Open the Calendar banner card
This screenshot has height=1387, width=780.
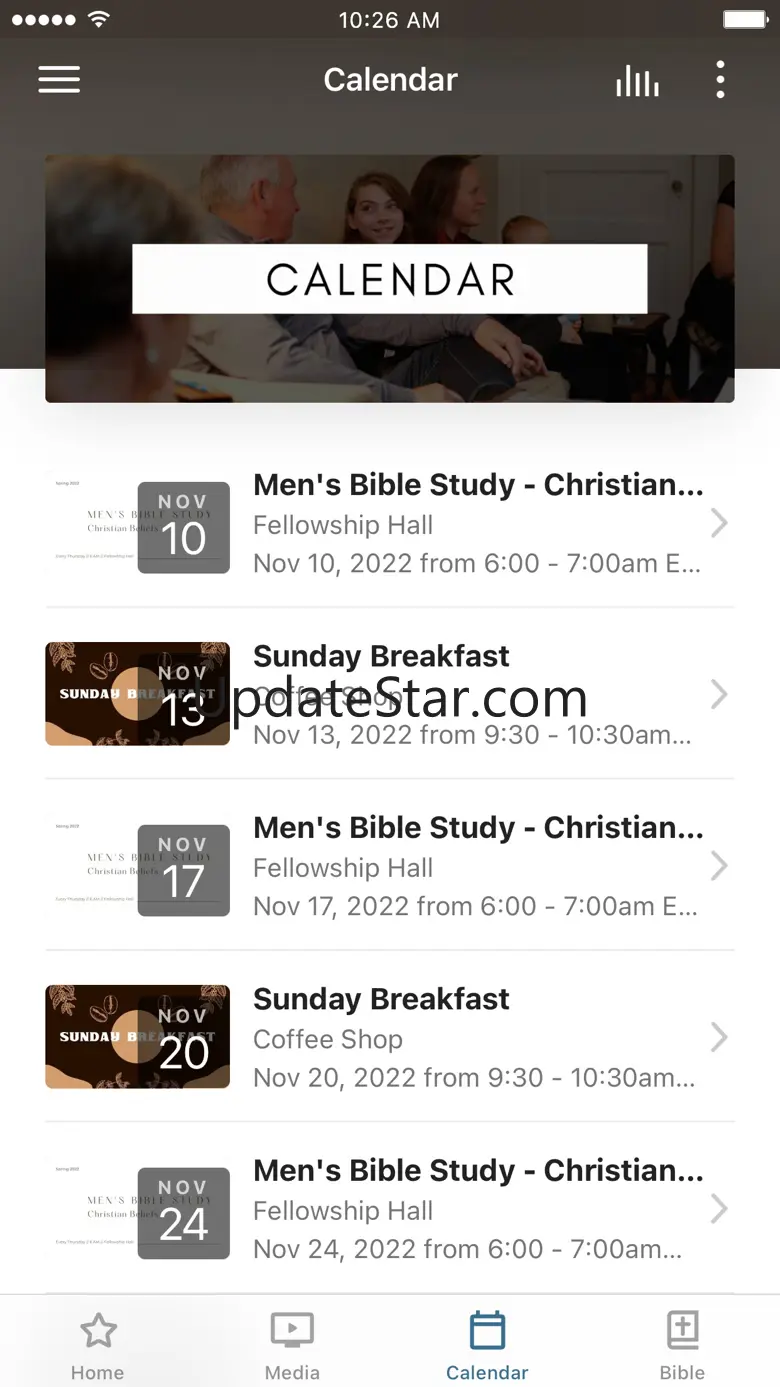[x=390, y=279]
